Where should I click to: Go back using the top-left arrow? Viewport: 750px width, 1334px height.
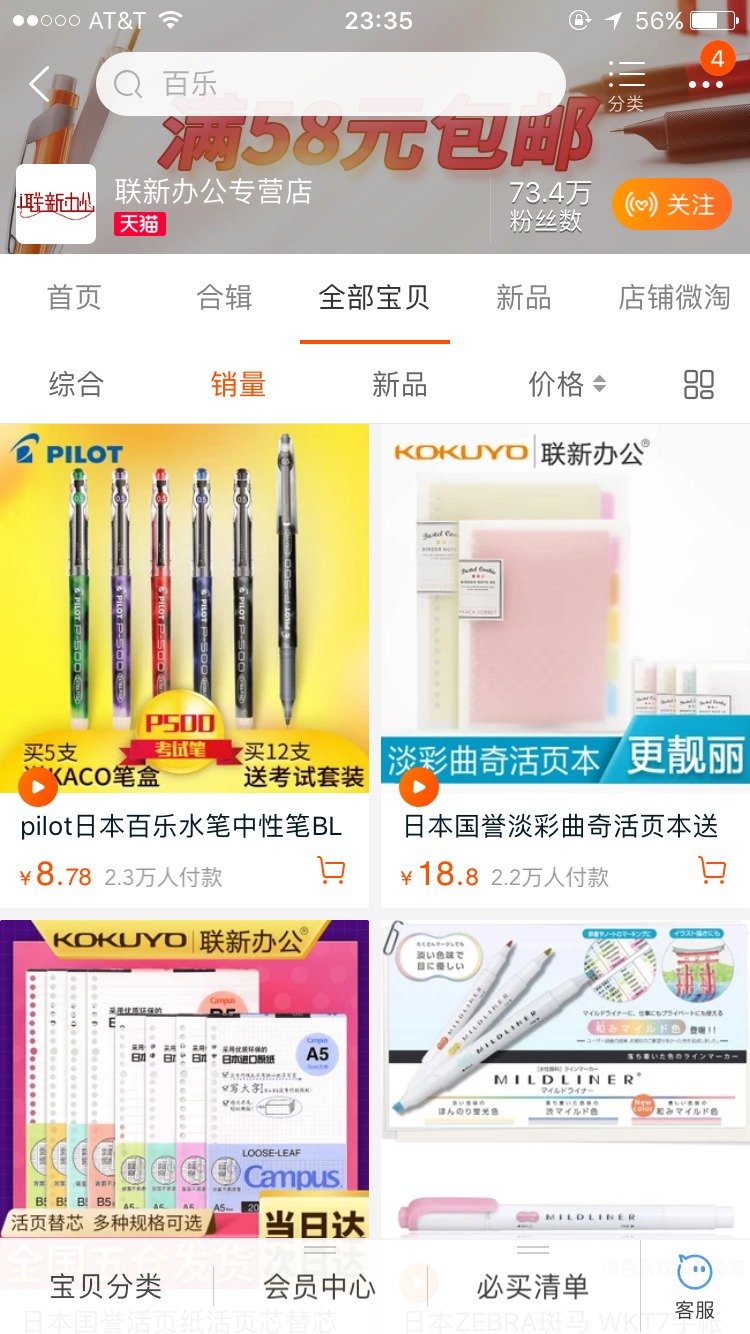40,85
